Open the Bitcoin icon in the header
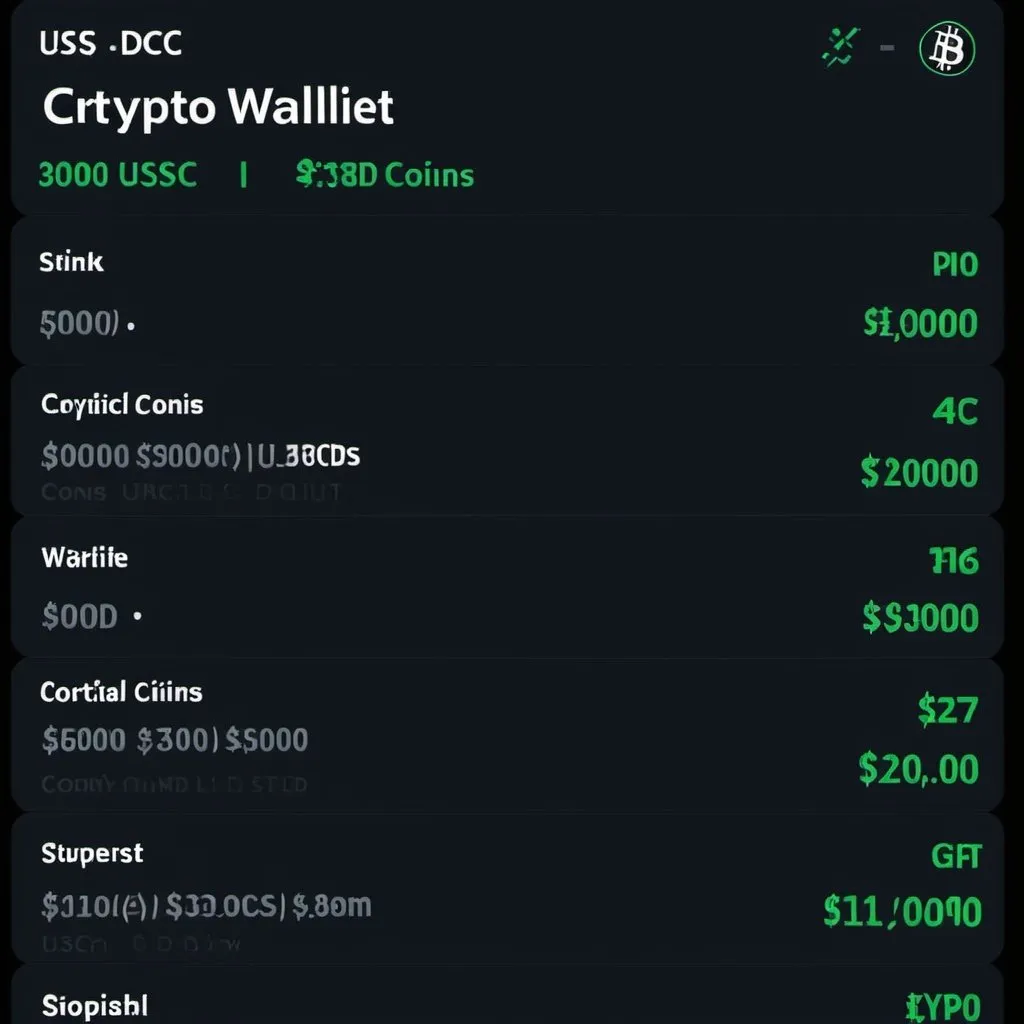Viewport: 1024px width, 1024px height. tap(946, 49)
